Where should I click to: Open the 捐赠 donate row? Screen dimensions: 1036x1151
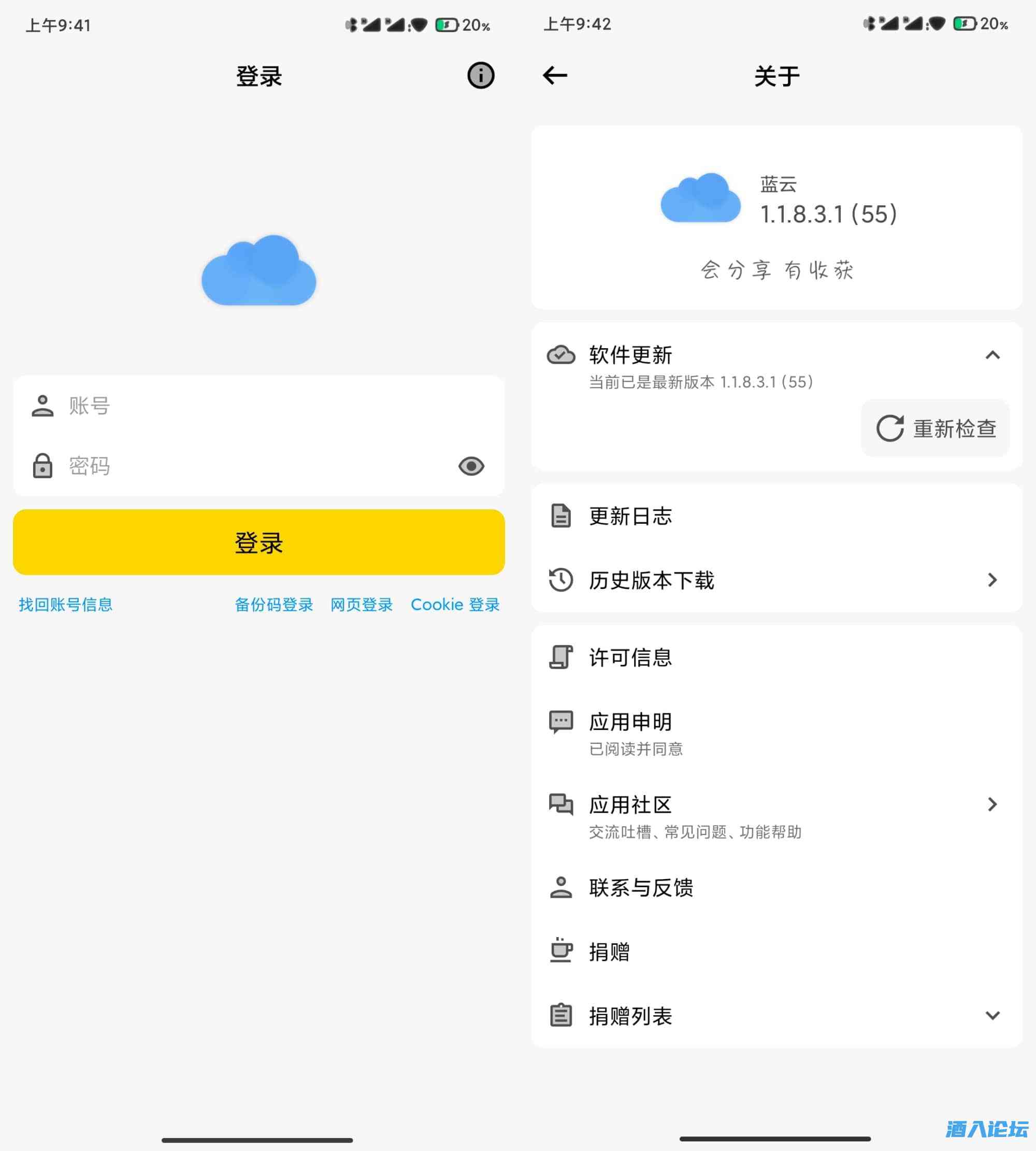pos(609,951)
